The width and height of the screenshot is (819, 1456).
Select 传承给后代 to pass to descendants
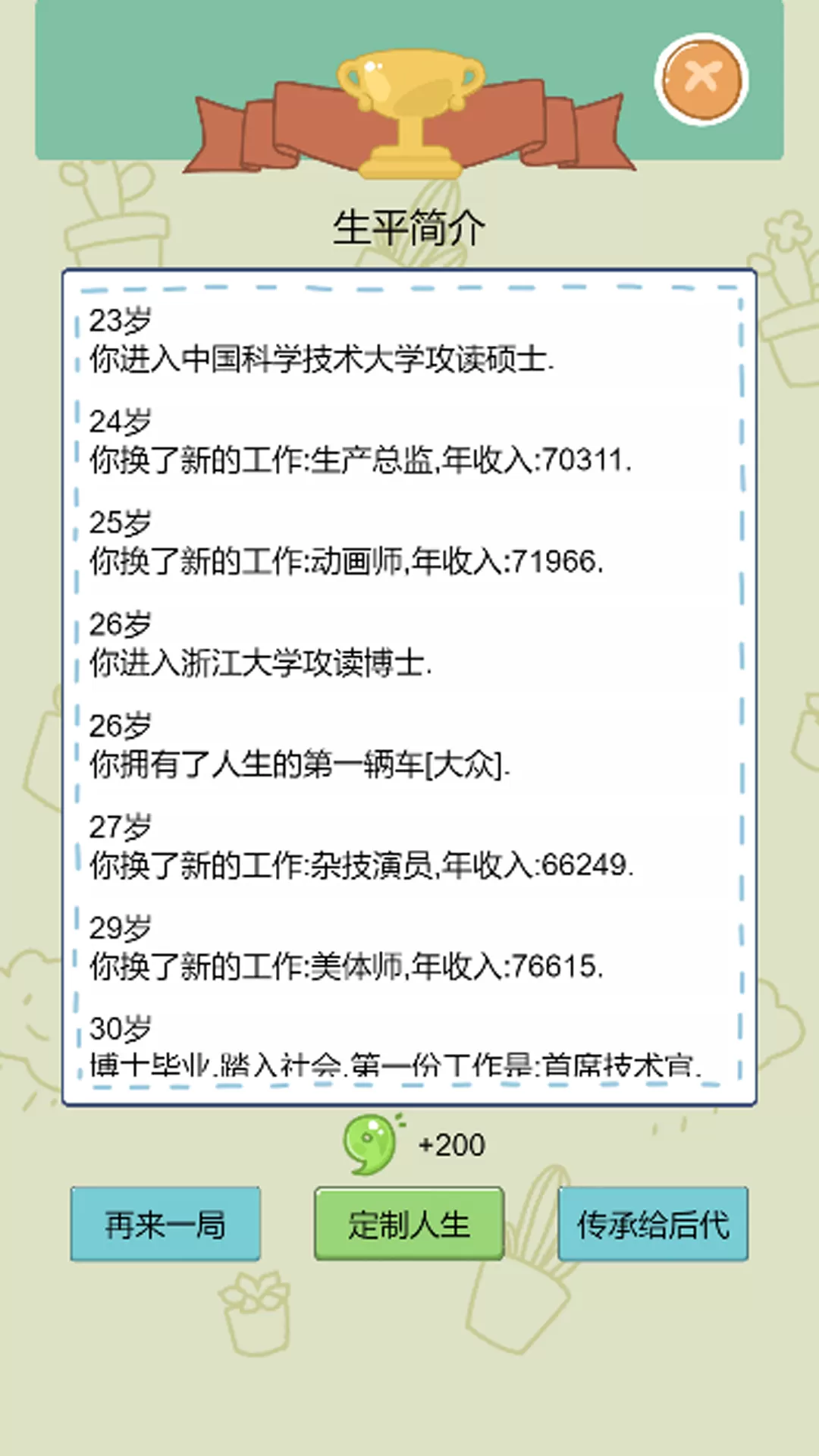(653, 1224)
